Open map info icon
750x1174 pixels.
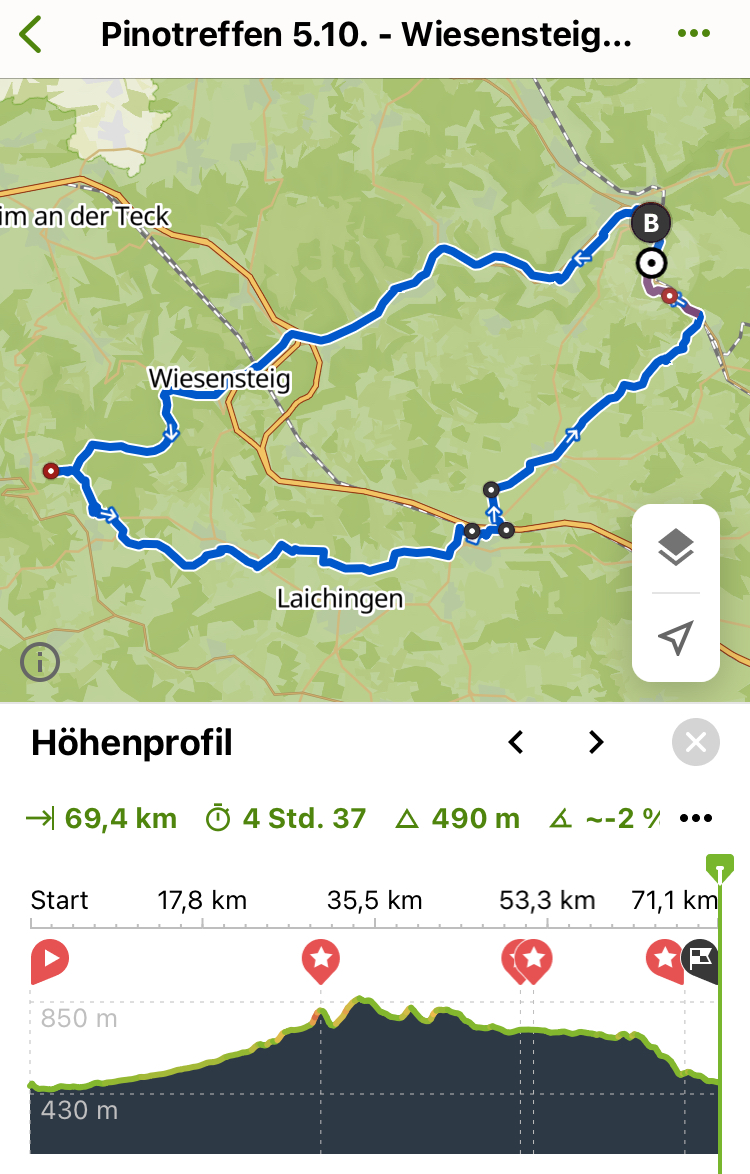(39, 661)
